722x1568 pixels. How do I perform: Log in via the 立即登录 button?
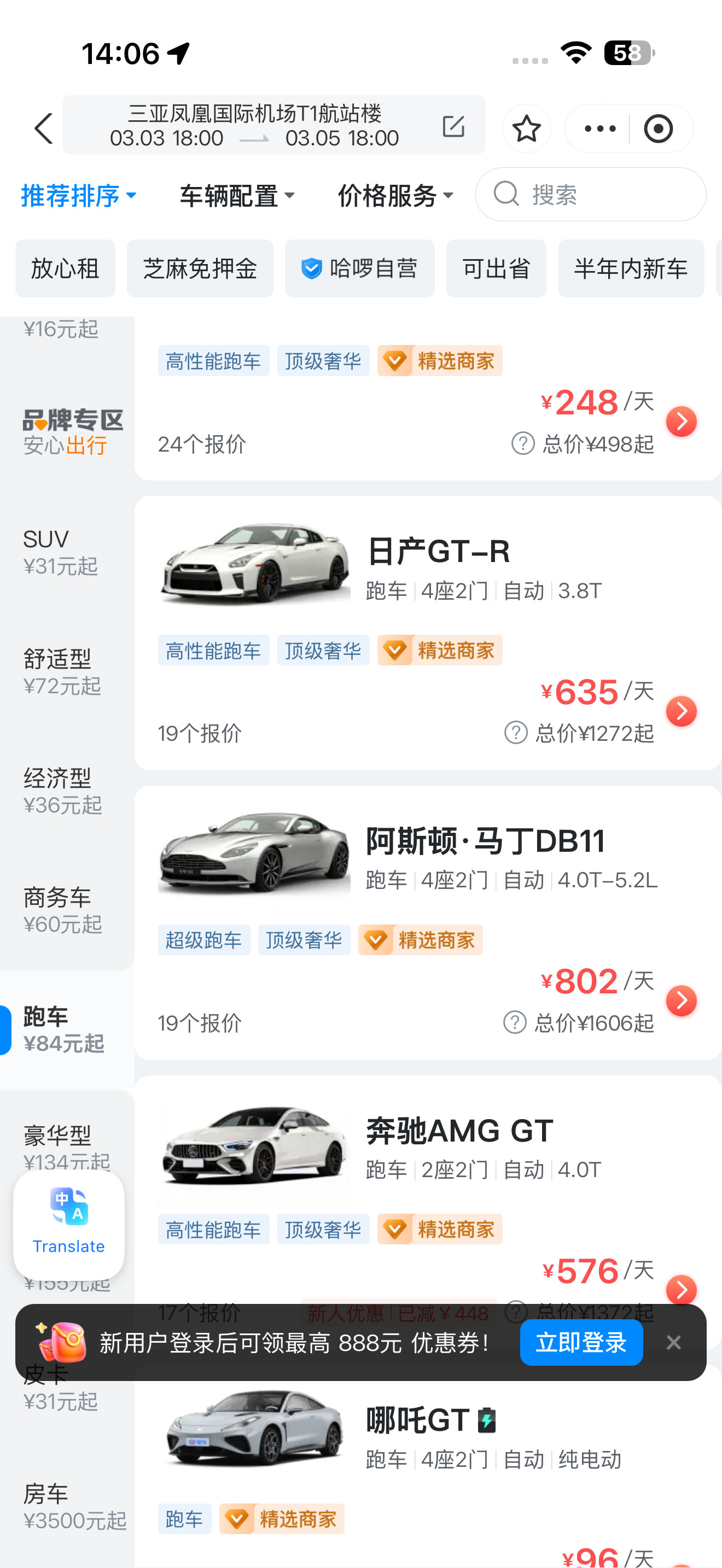coord(581,1342)
